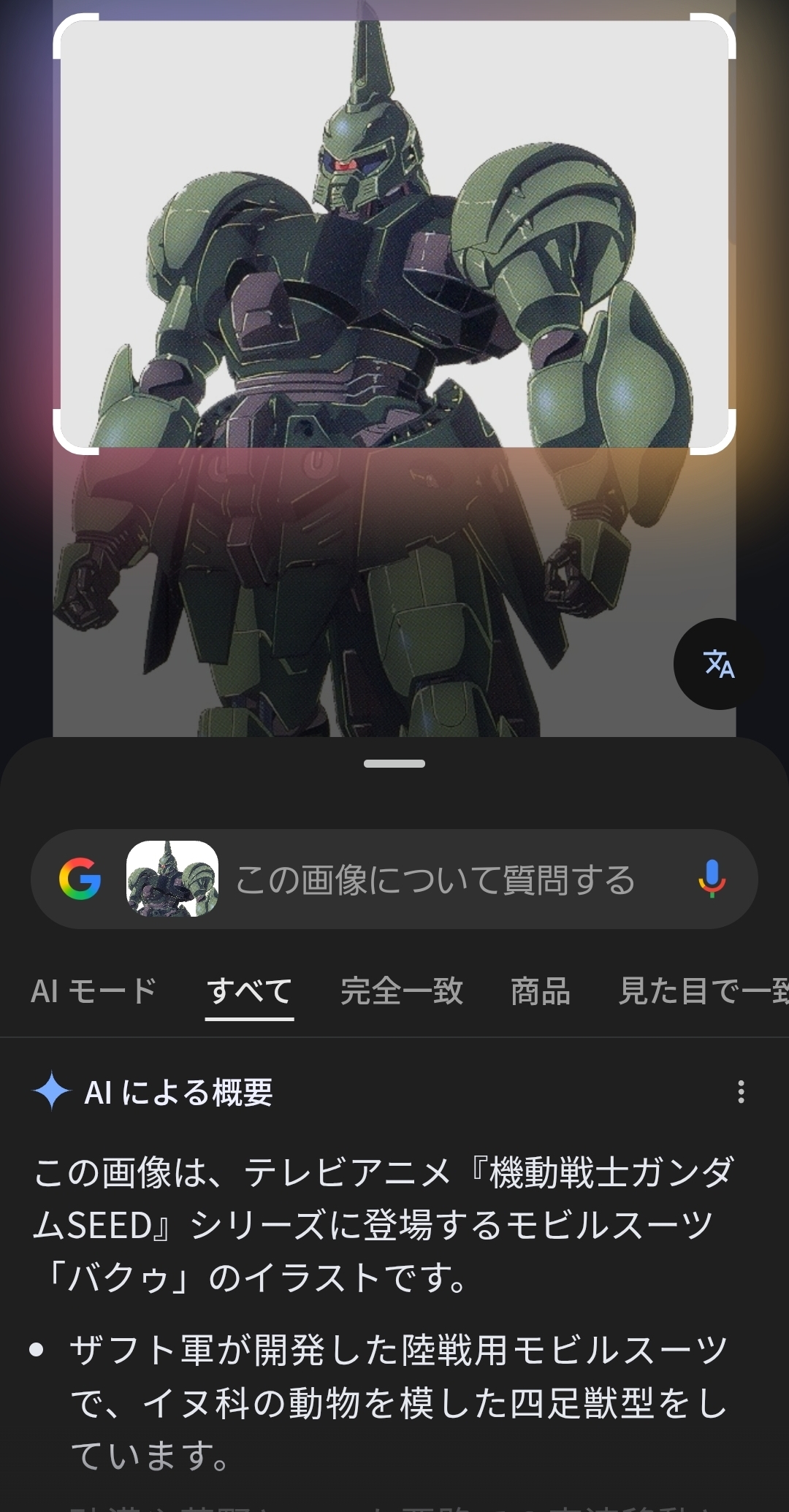Select the すべて tab
The image size is (789, 1512).
click(x=249, y=991)
